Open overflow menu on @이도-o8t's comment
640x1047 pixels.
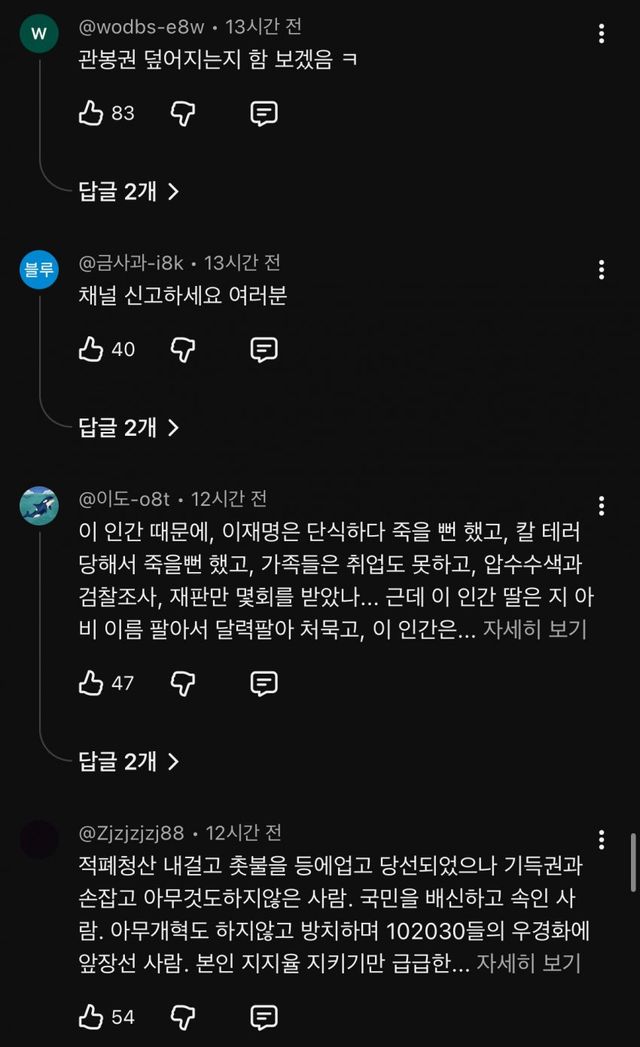pos(601,505)
